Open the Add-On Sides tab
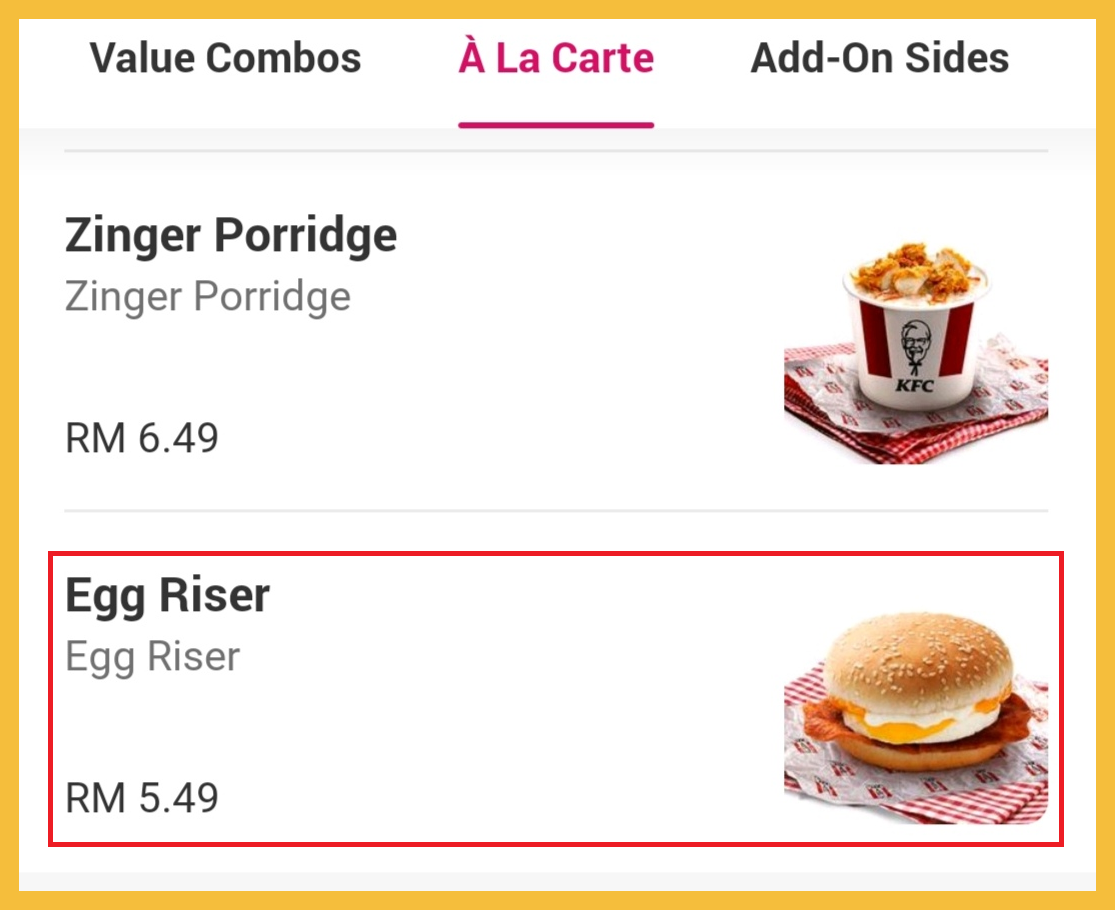 coord(880,59)
